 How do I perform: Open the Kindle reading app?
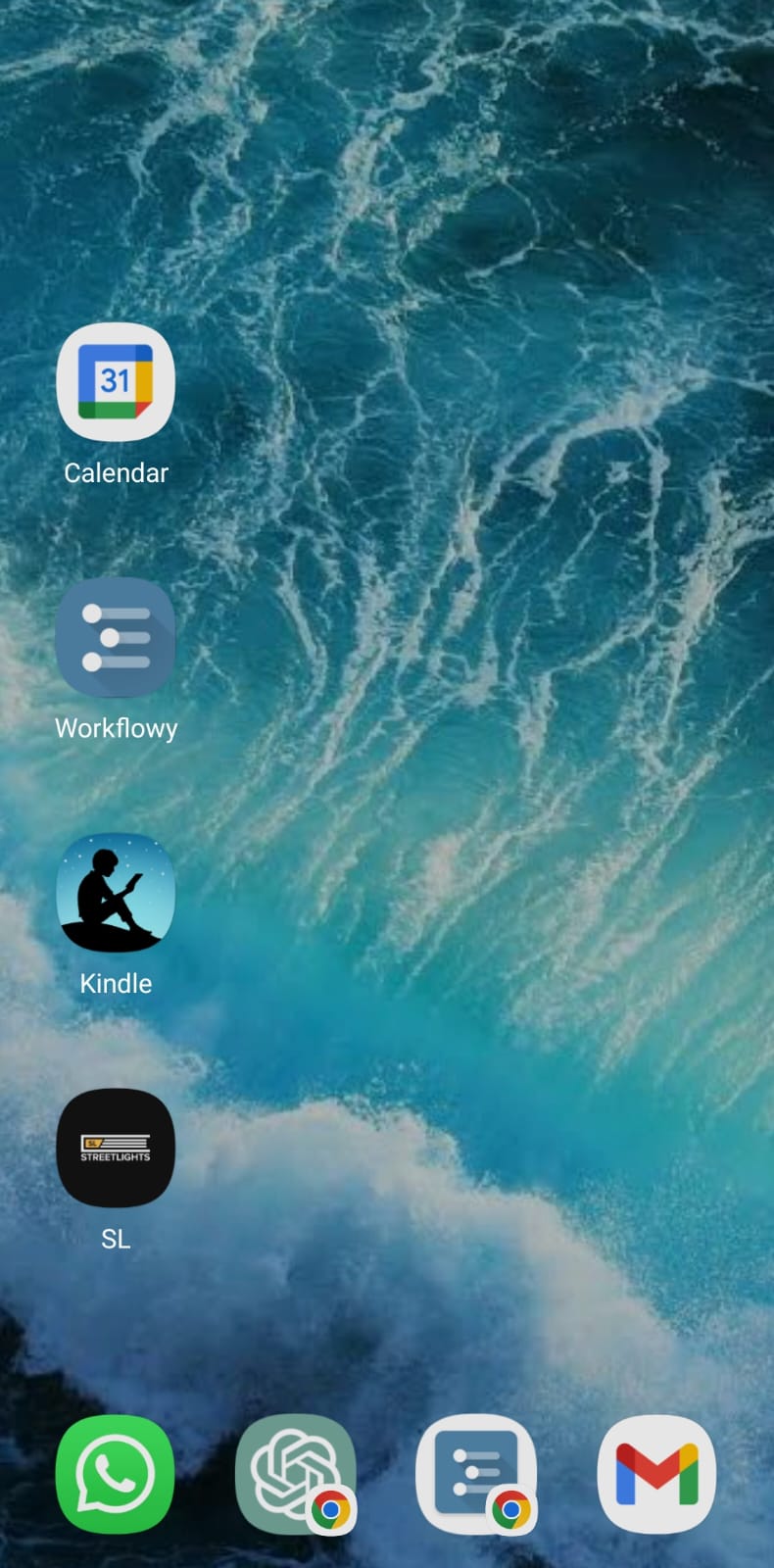coord(116,893)
